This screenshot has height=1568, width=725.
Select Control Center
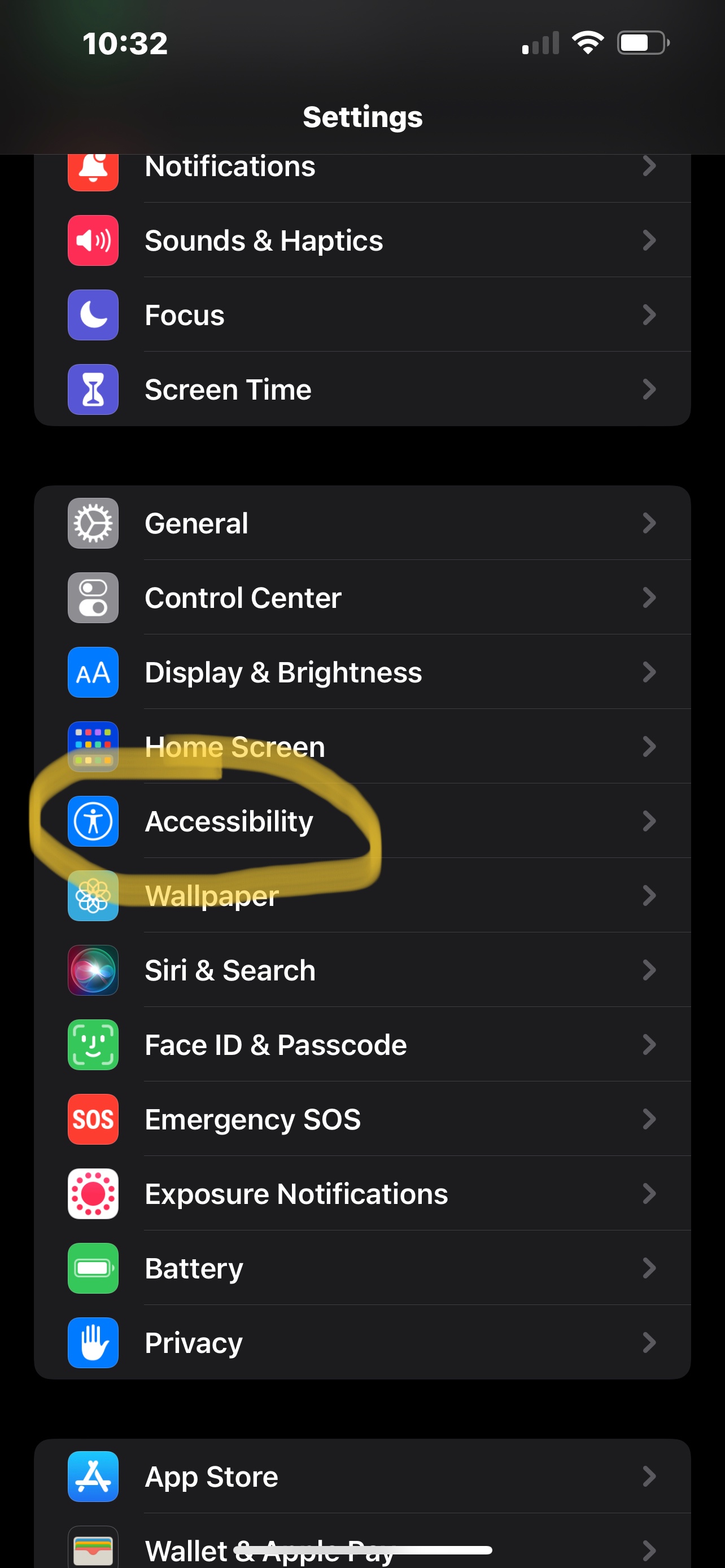pos(361,598)
